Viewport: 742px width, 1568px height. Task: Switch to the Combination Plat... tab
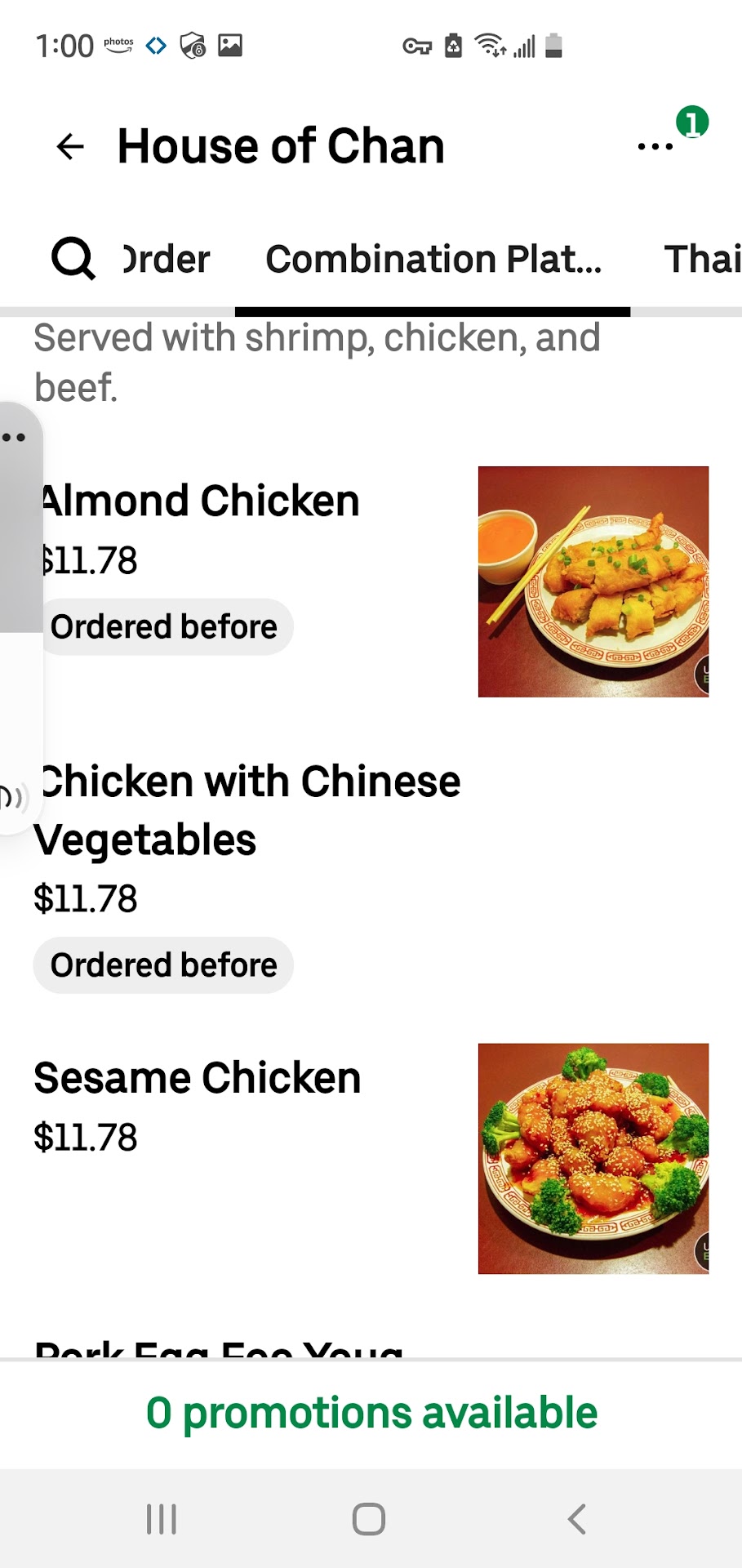coord(433,260)
